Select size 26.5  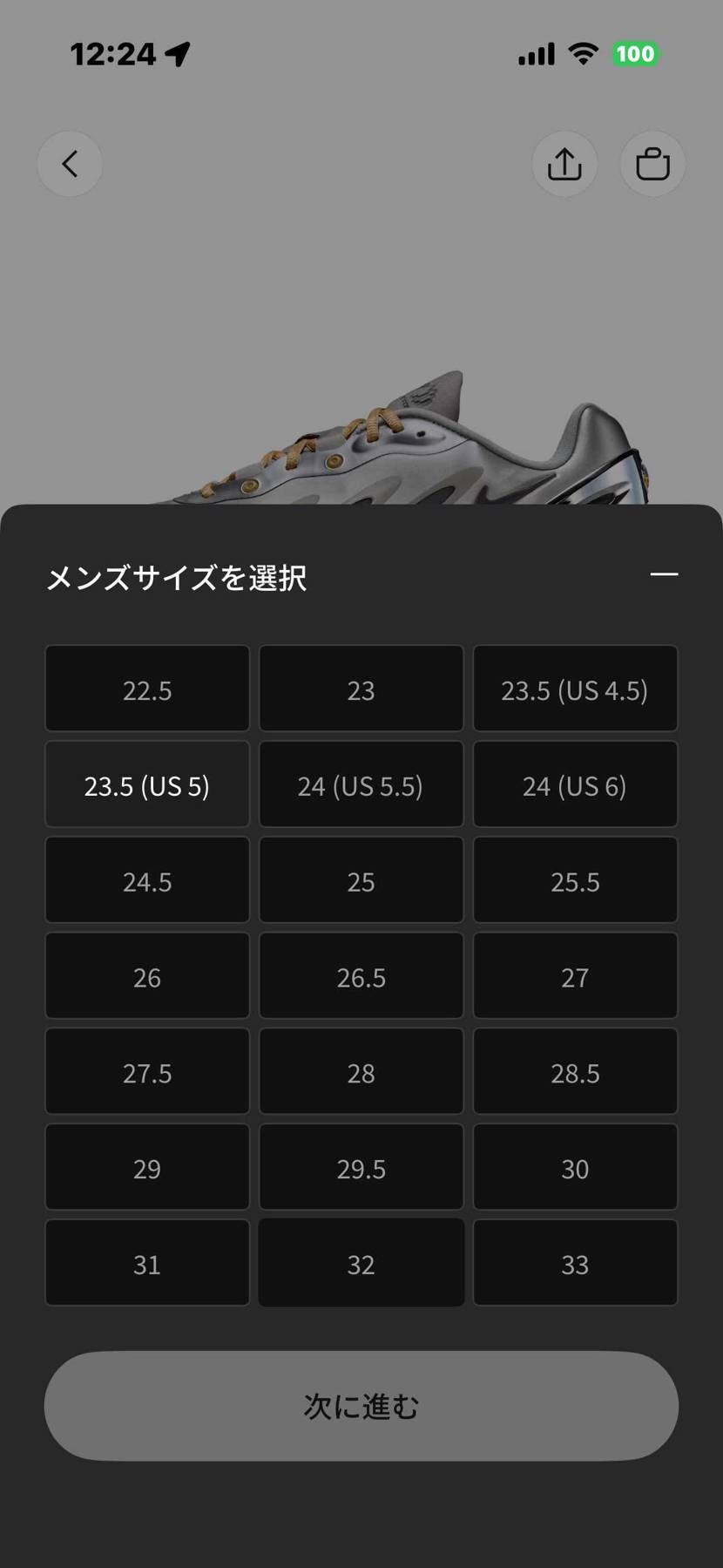click(x=361, y=976)
